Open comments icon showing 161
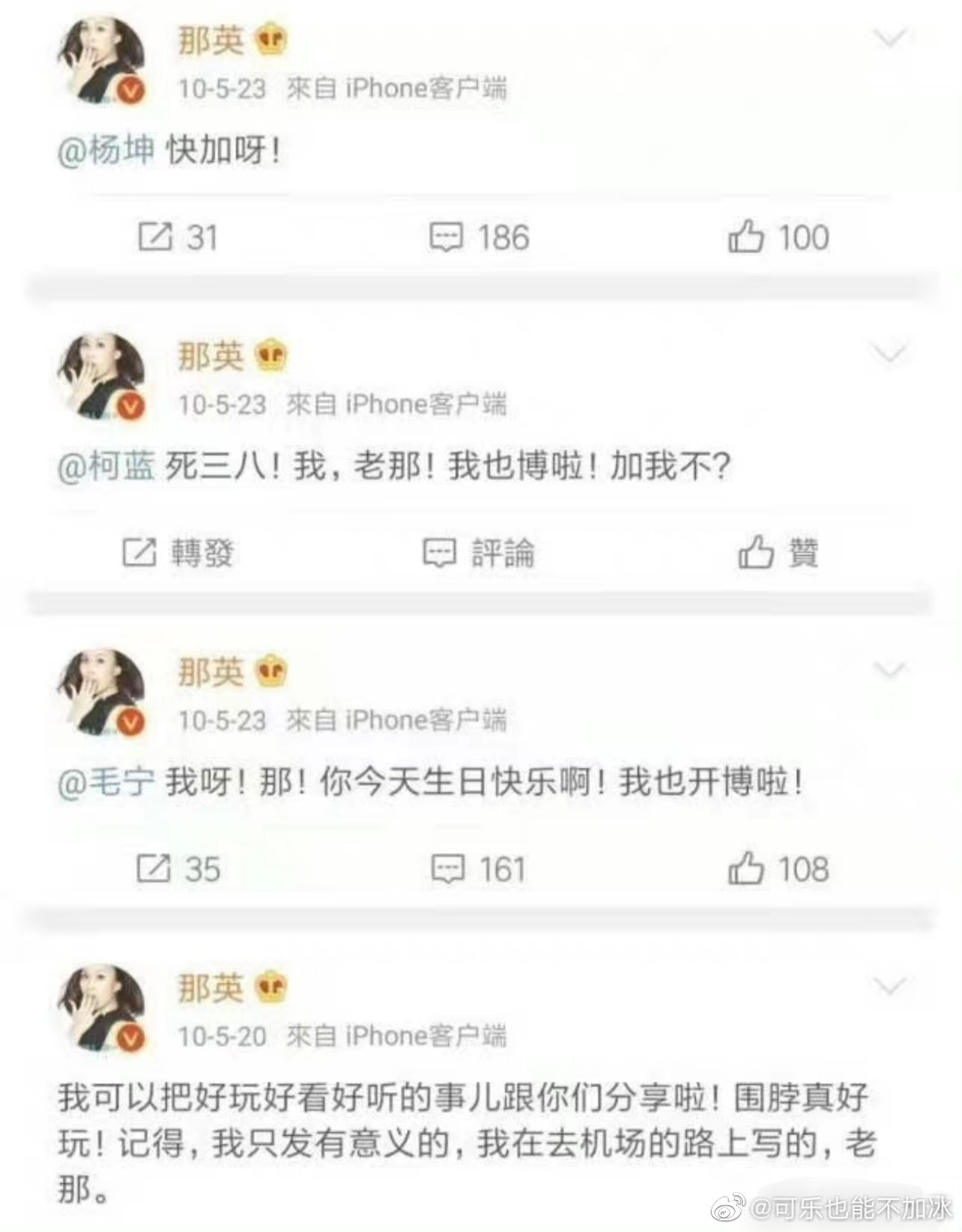 coord(447,868)
